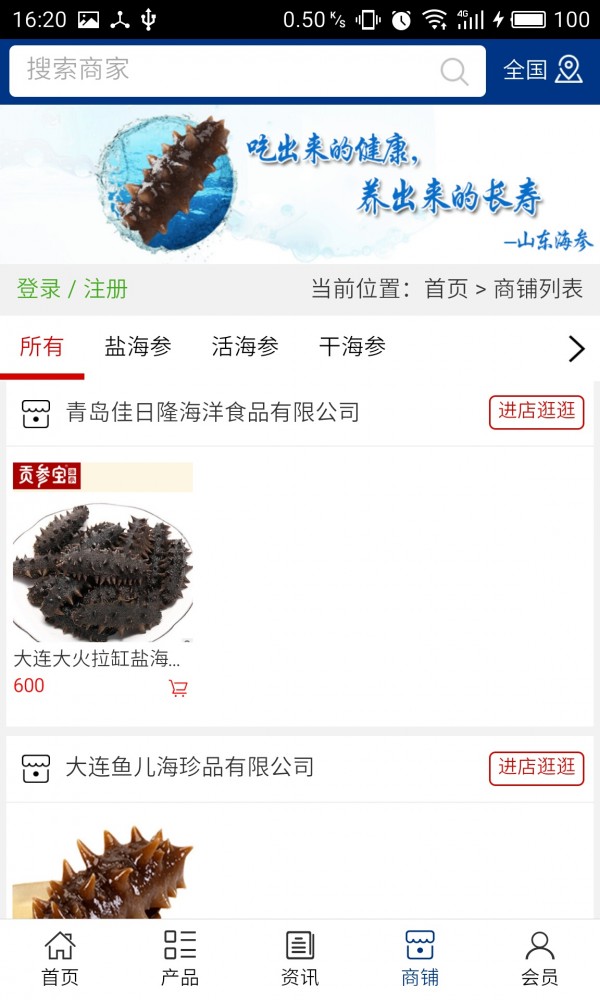This screenshot has width=600, height=1000.
Task: Switch to the 盐海参 tab
Action: tap(138, 347)
